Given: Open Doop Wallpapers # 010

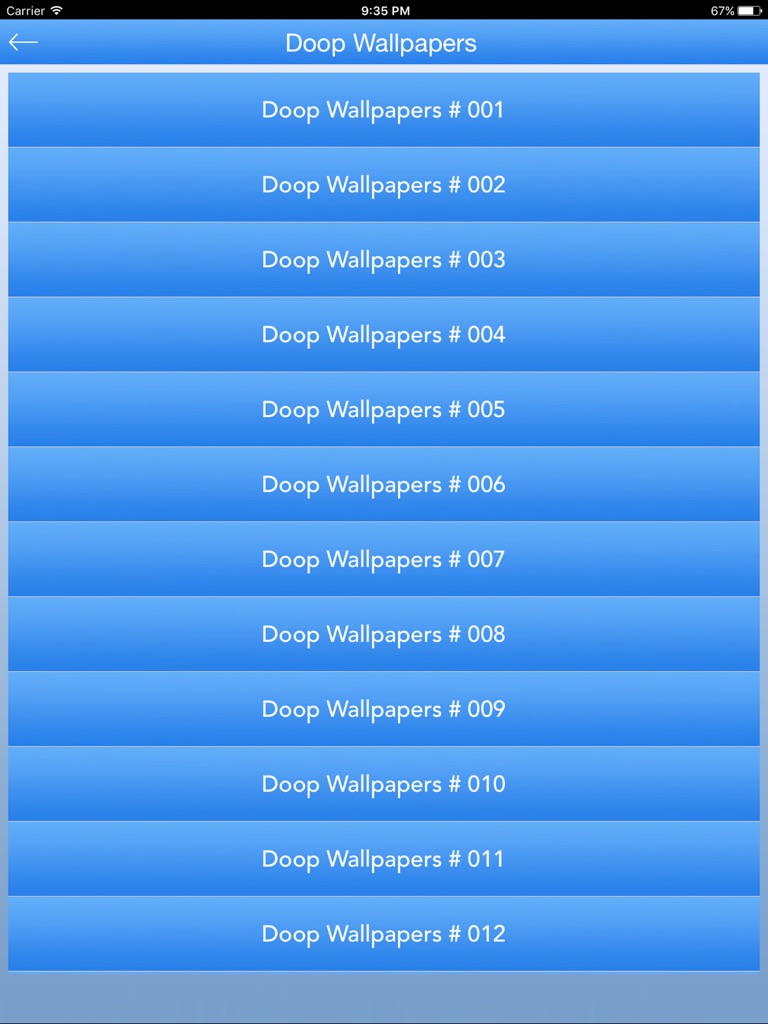Looking at the screenshot, I should [x=383, y=785].
